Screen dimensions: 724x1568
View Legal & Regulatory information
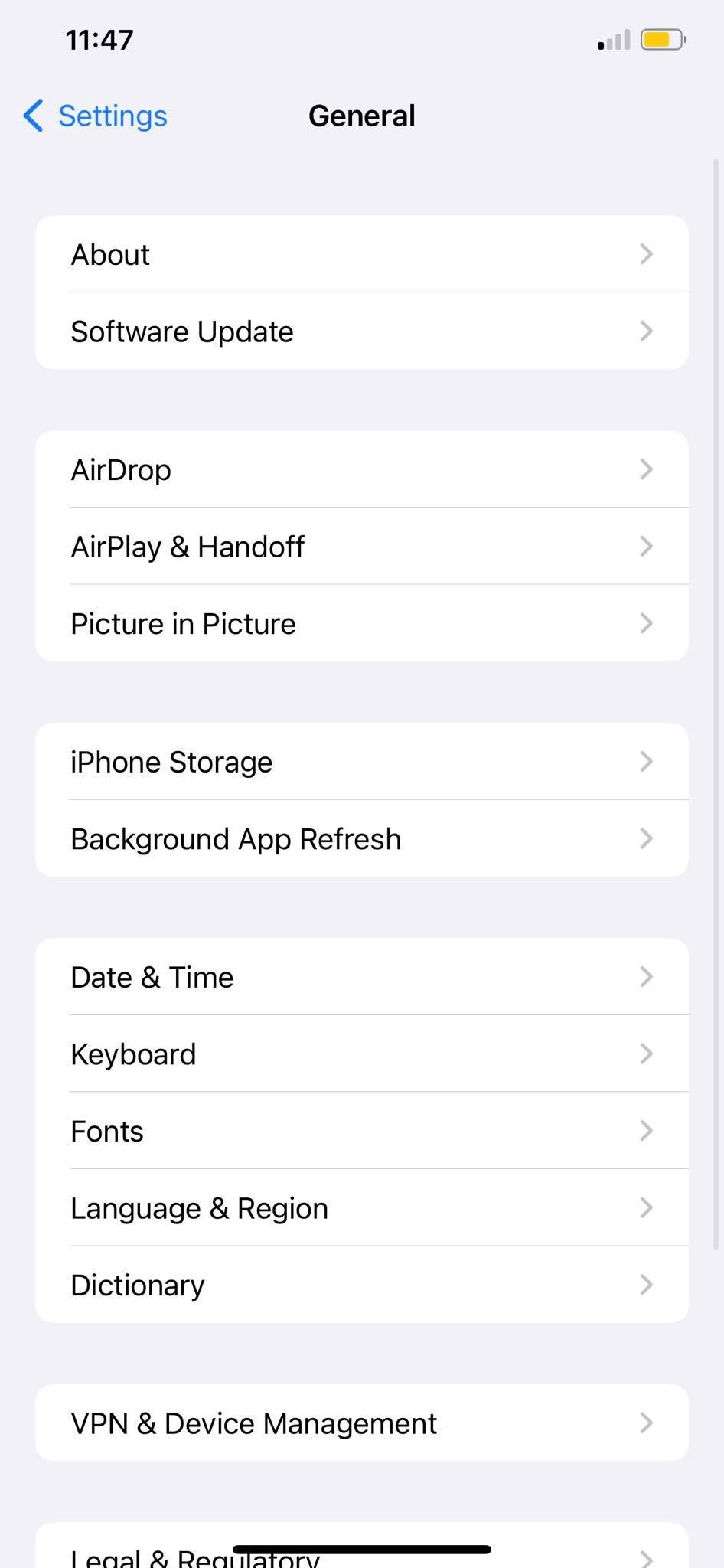[362, 1554]
